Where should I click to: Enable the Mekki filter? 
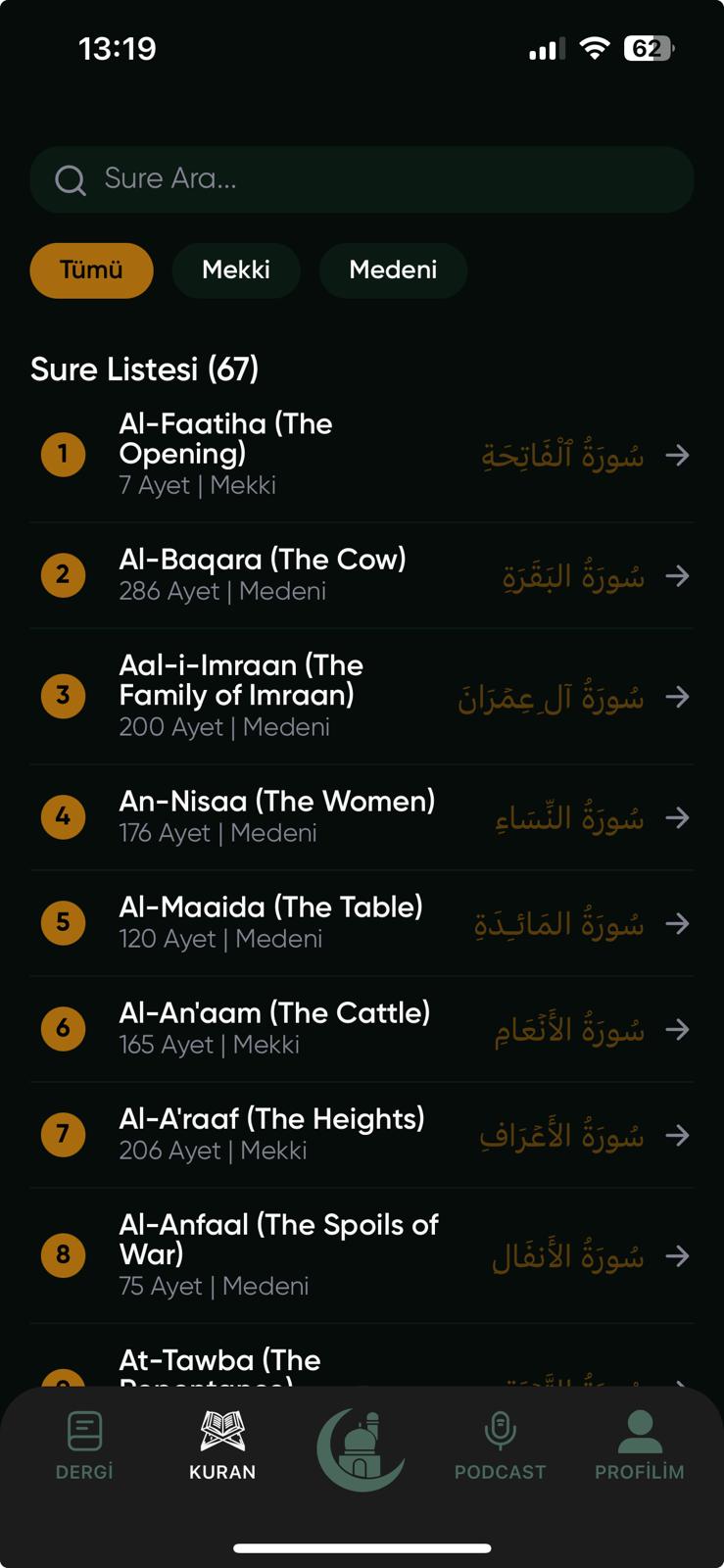click(x=236, y=270)
